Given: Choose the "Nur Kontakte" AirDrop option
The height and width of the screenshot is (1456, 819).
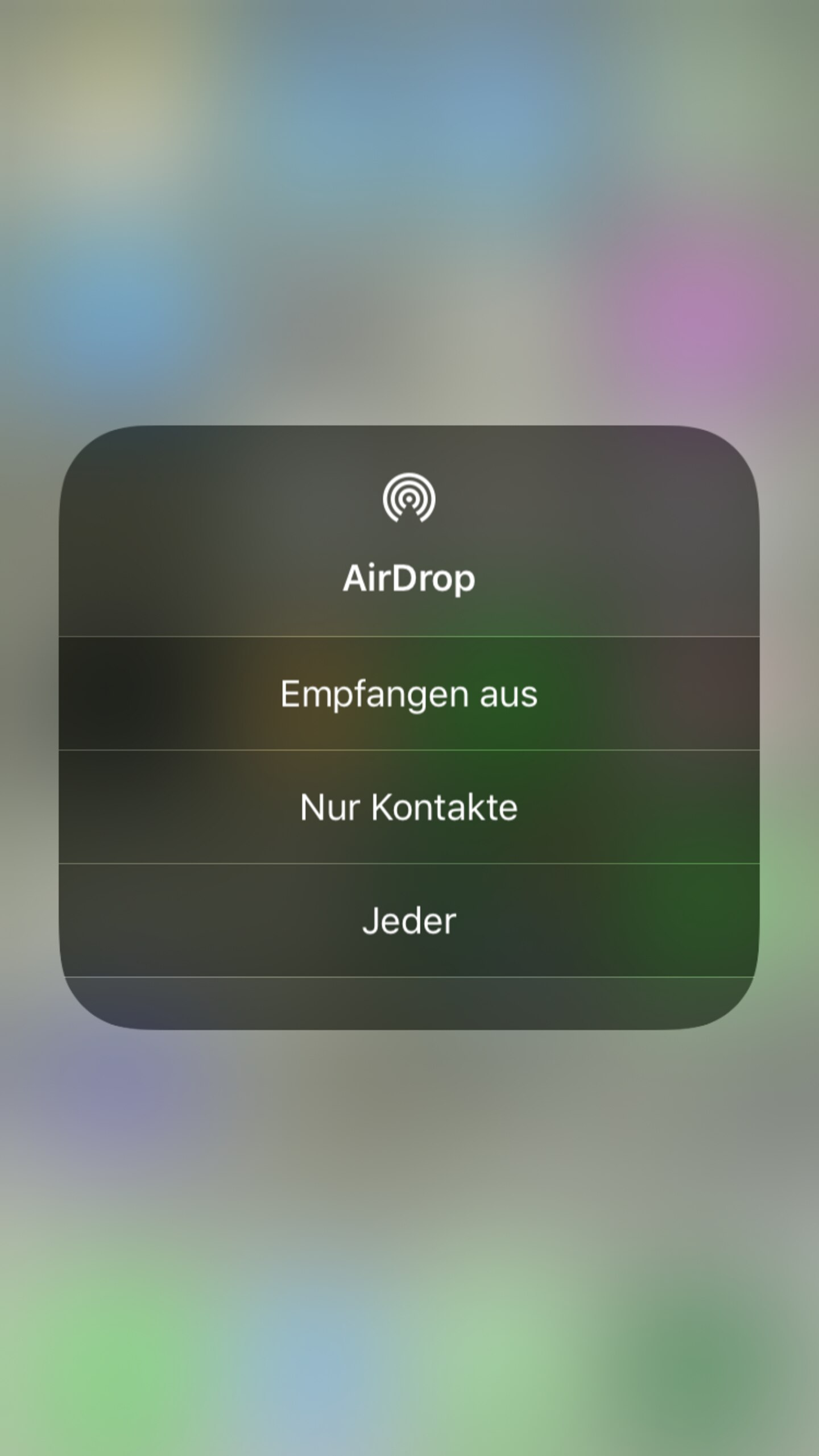Looking at the screenshot, I should [x=409, y=807].
